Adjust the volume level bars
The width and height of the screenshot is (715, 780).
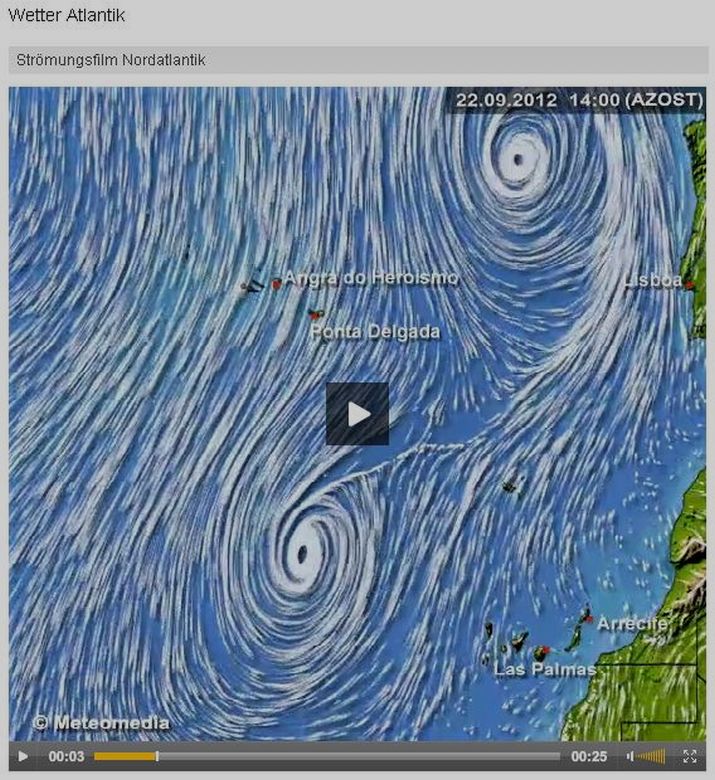coord(652,757)
